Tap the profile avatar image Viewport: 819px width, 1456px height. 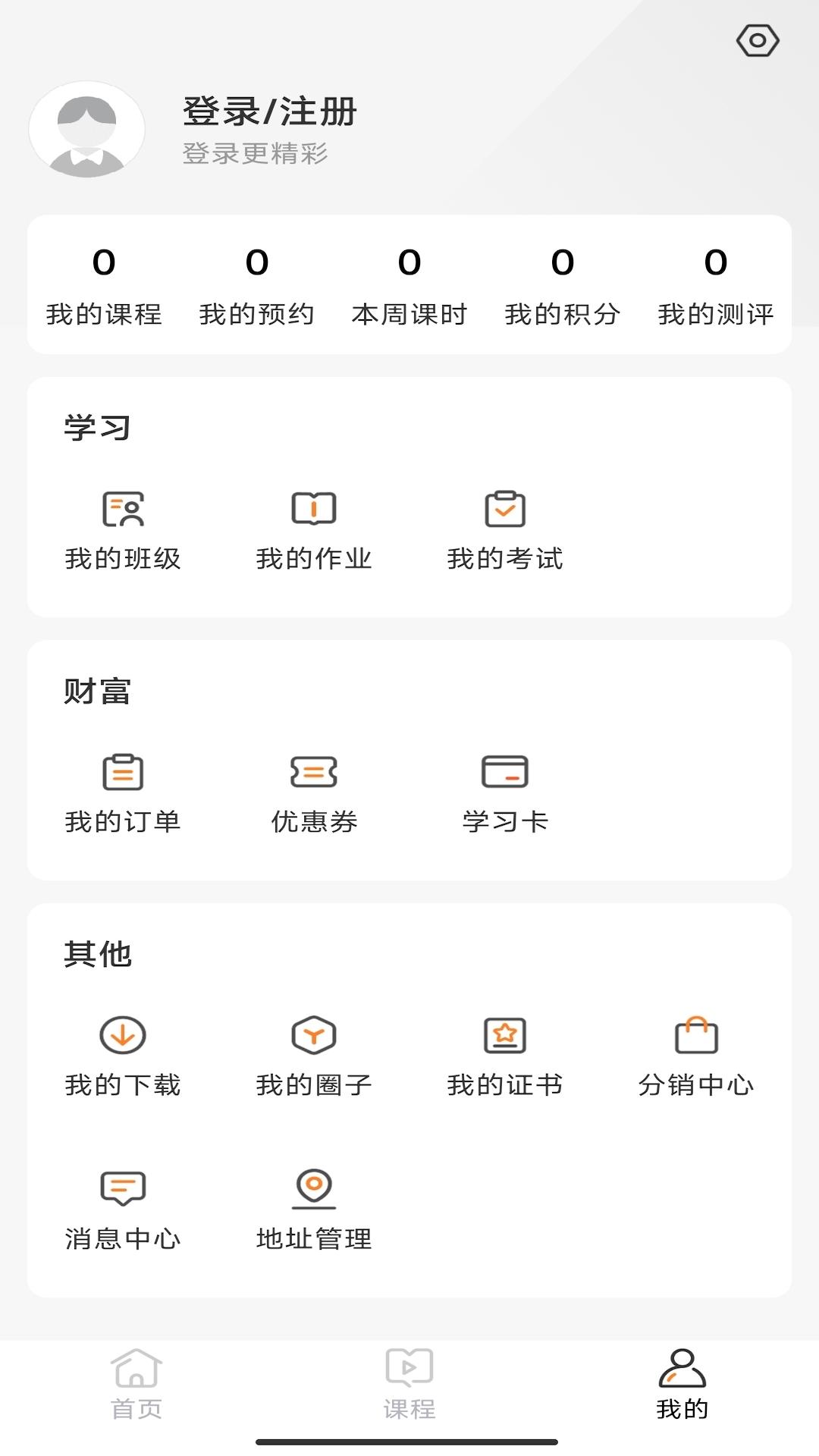pyautogui.click(x=86, y=129)
